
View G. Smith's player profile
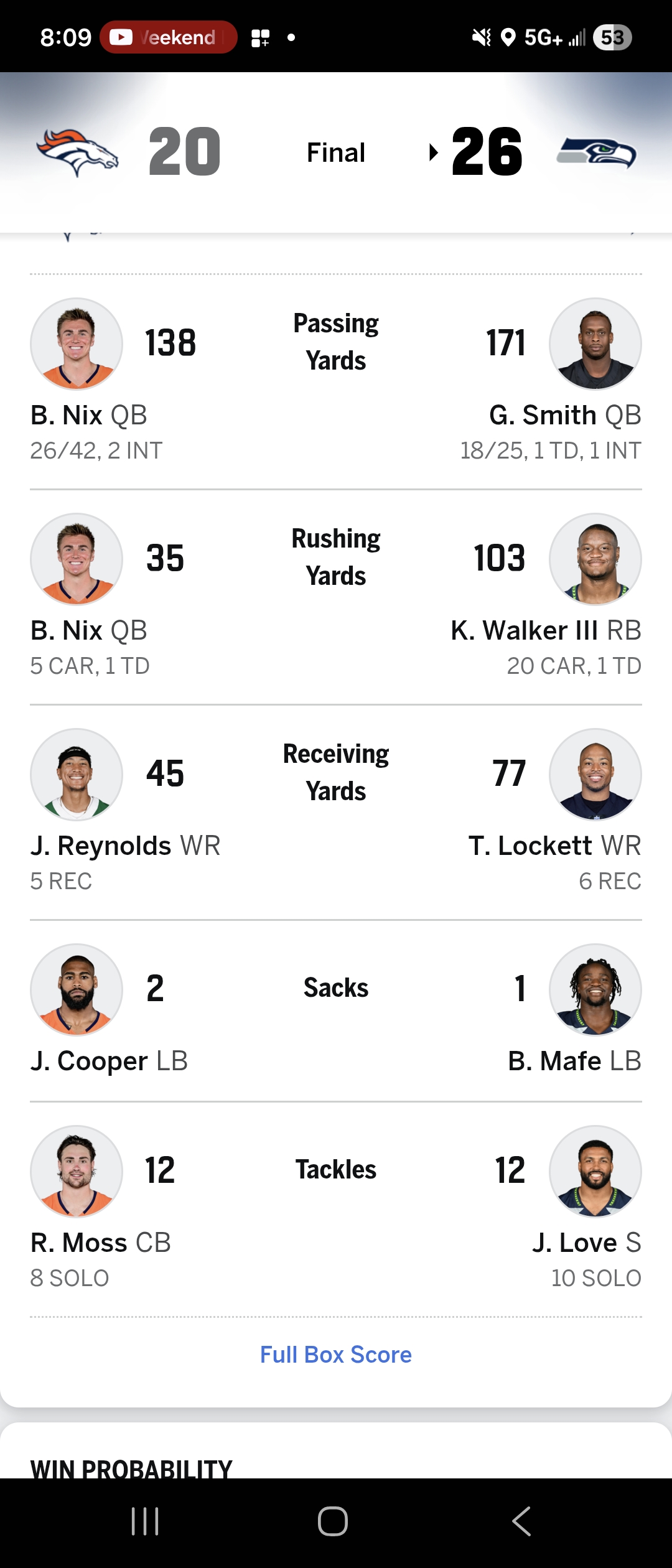595,344
